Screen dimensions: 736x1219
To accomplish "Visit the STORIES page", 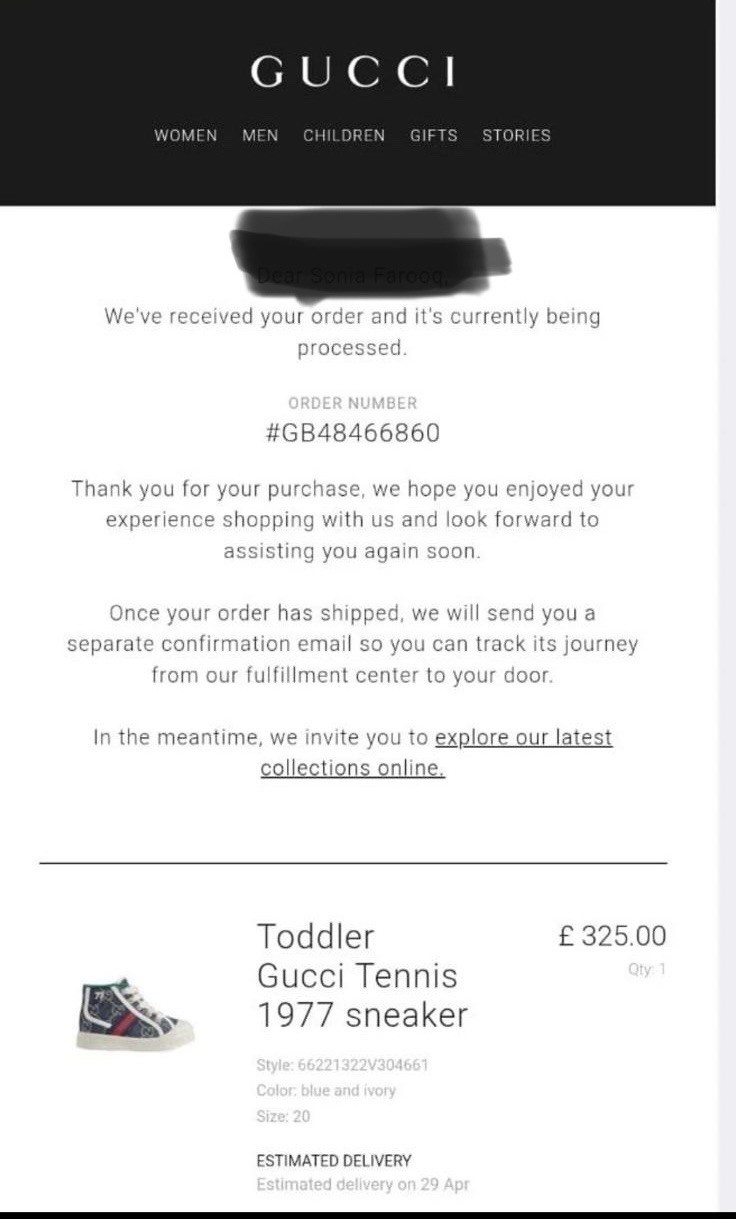I will (516, 135).
